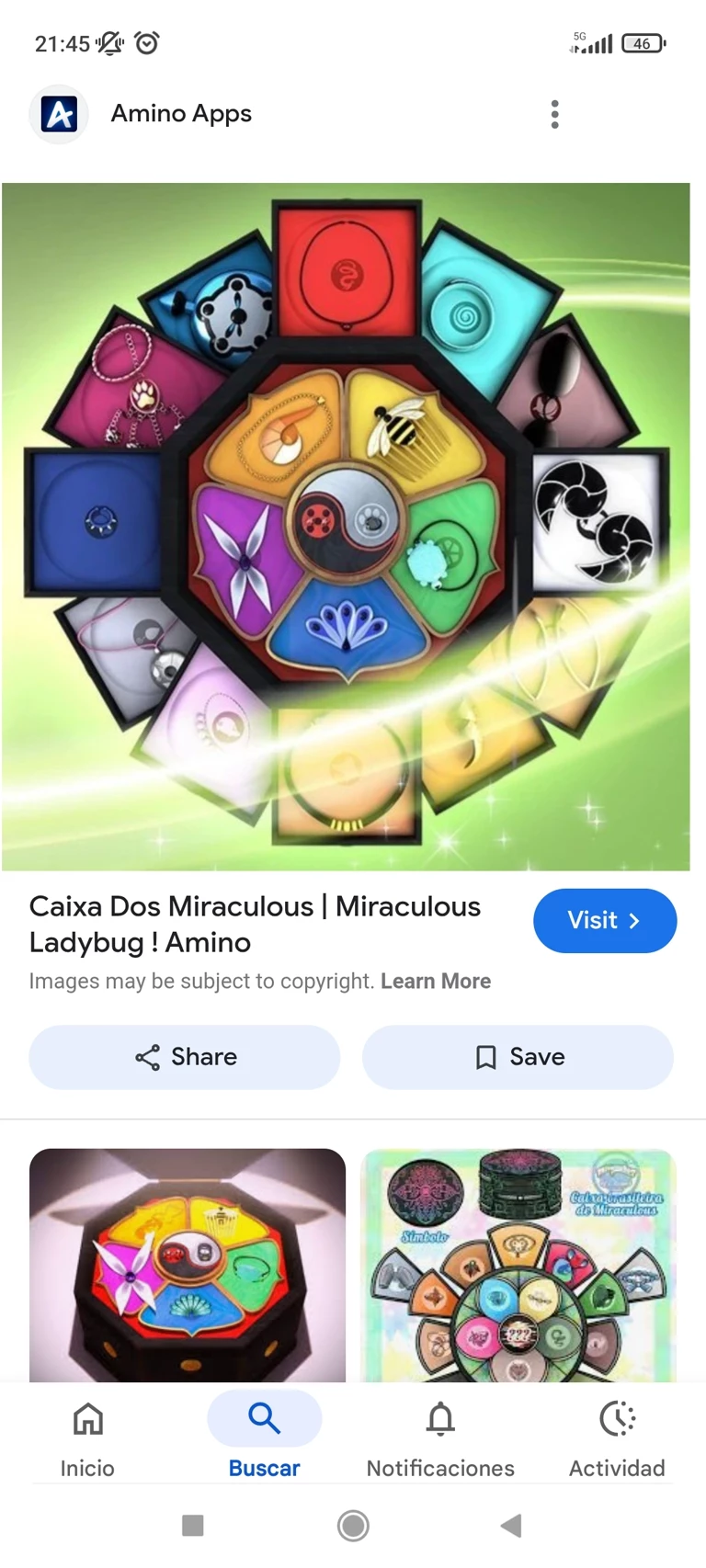The width and height of the screenshot is (706, 1568).
Task: Open the Notificaciones tab
Action: (x=440, y=1437)
